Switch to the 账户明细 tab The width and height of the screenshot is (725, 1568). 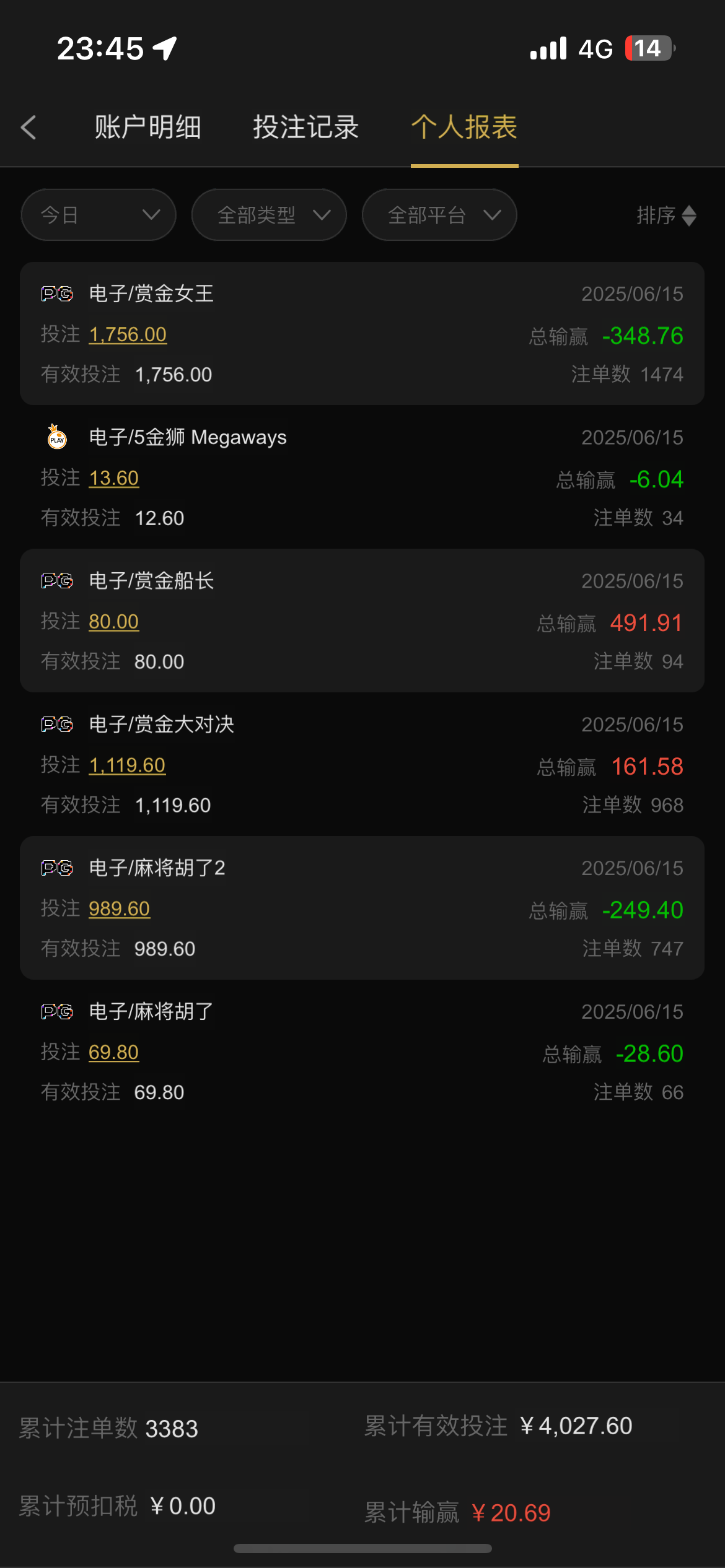[x=147, y=126]
